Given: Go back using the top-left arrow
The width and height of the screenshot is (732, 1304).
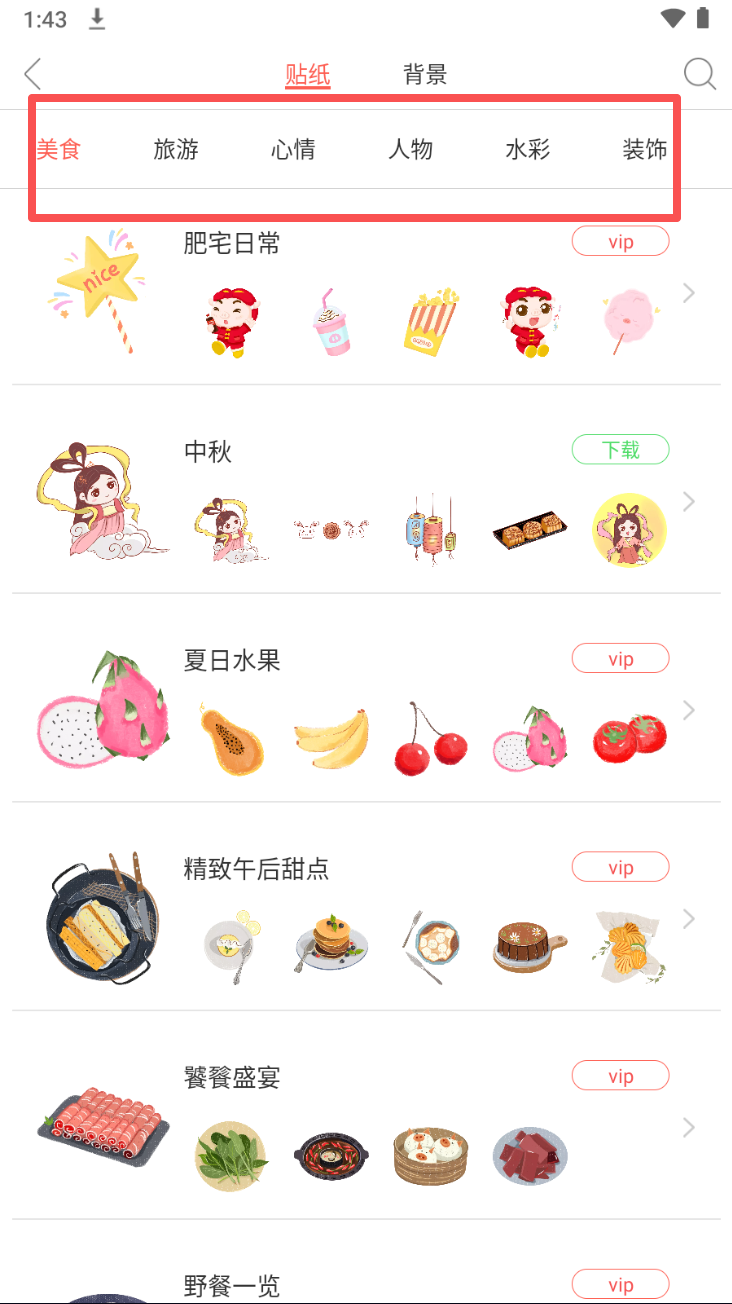Looking at the screenshot, I should (33, 74).
